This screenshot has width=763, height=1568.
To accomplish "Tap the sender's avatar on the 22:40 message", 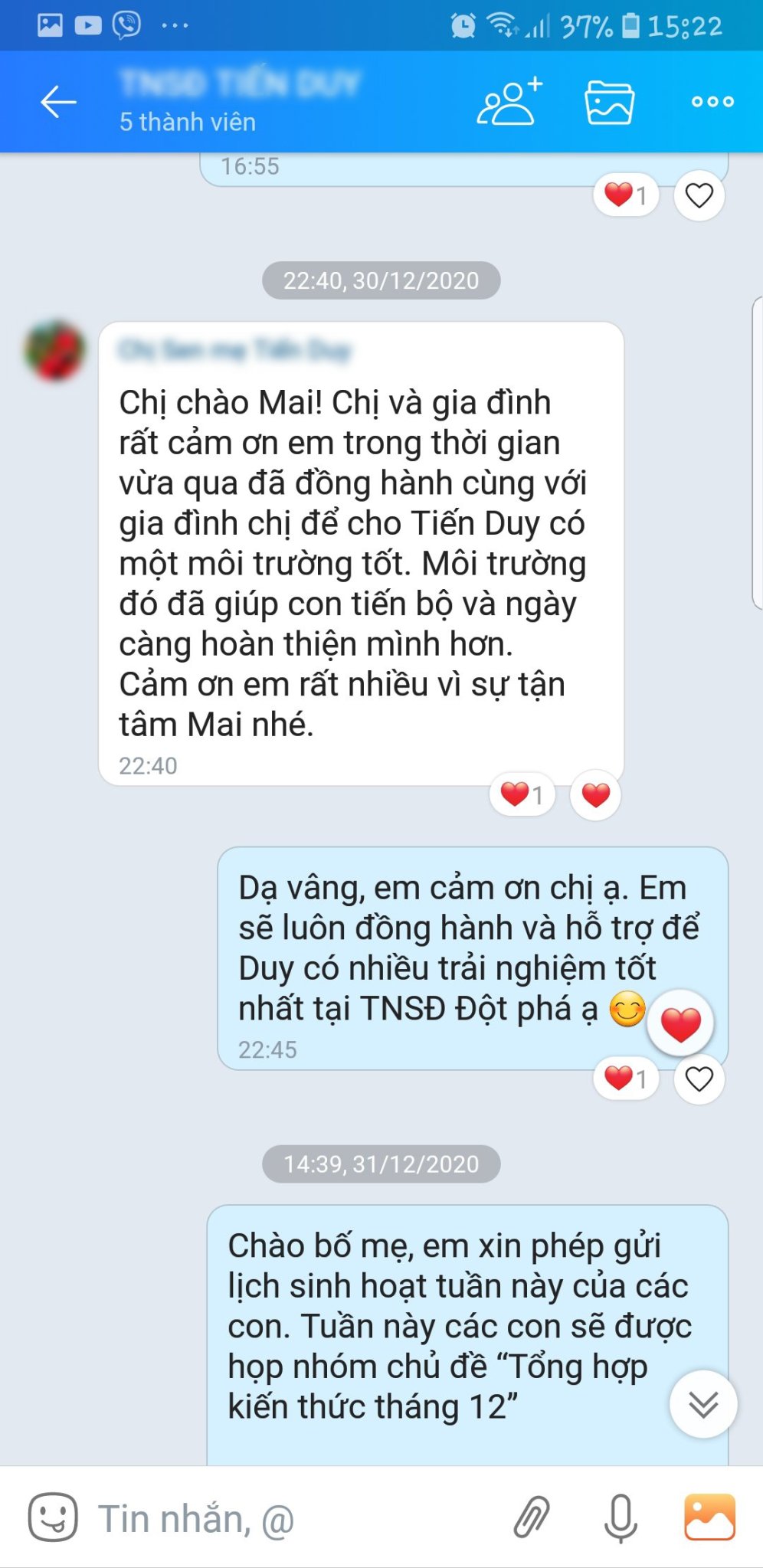I will pos(54,351).
